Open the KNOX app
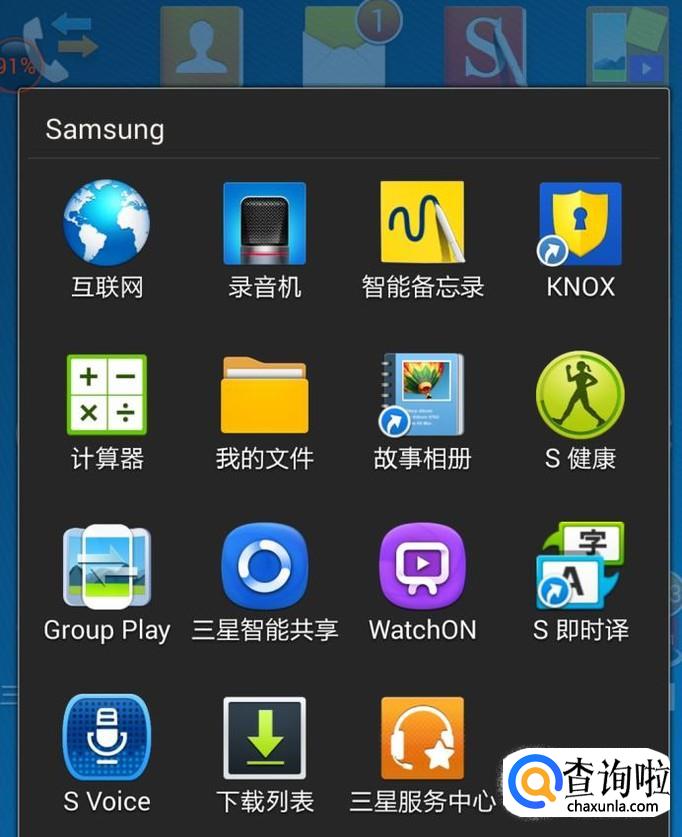This screenshot has width=682, height=837. 580,223
